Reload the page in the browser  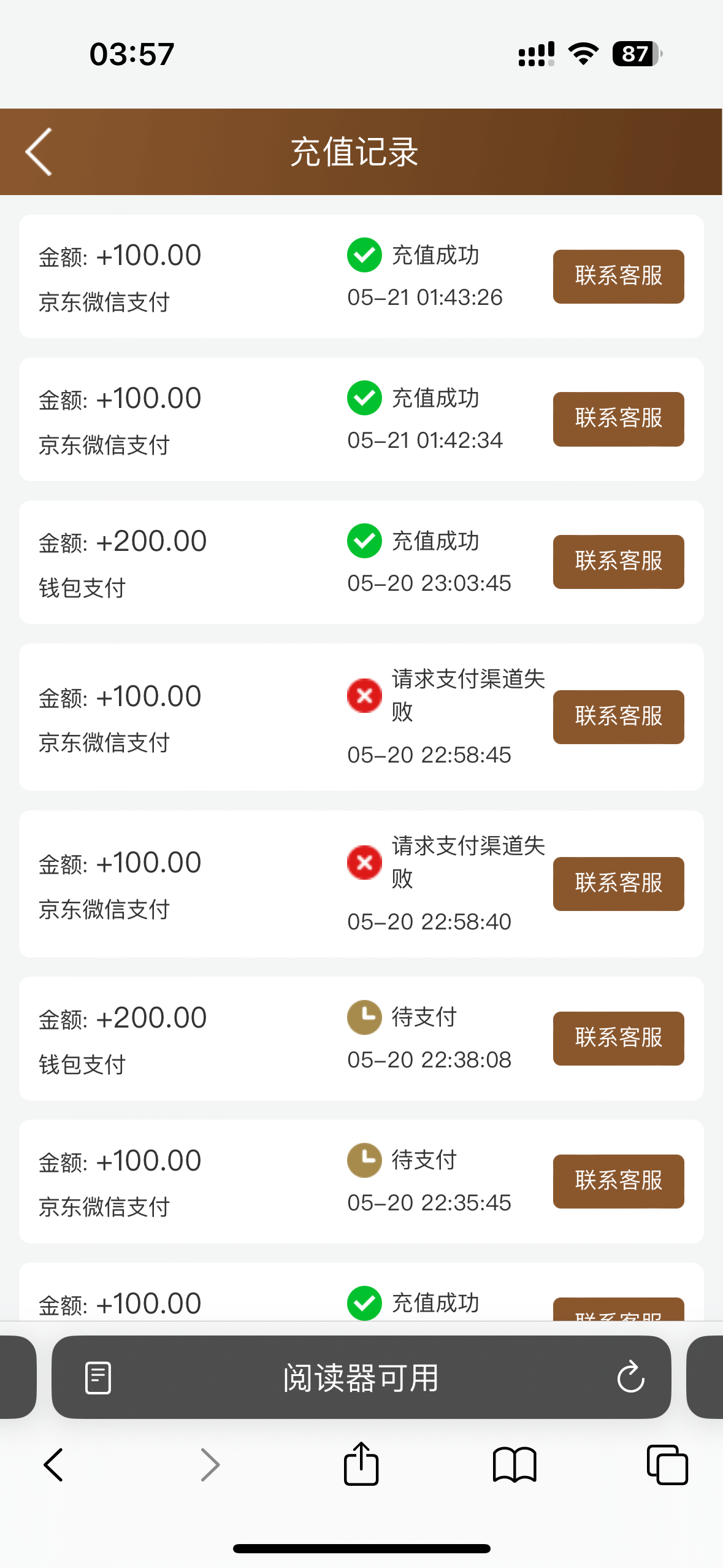(x=630, y=1378)
